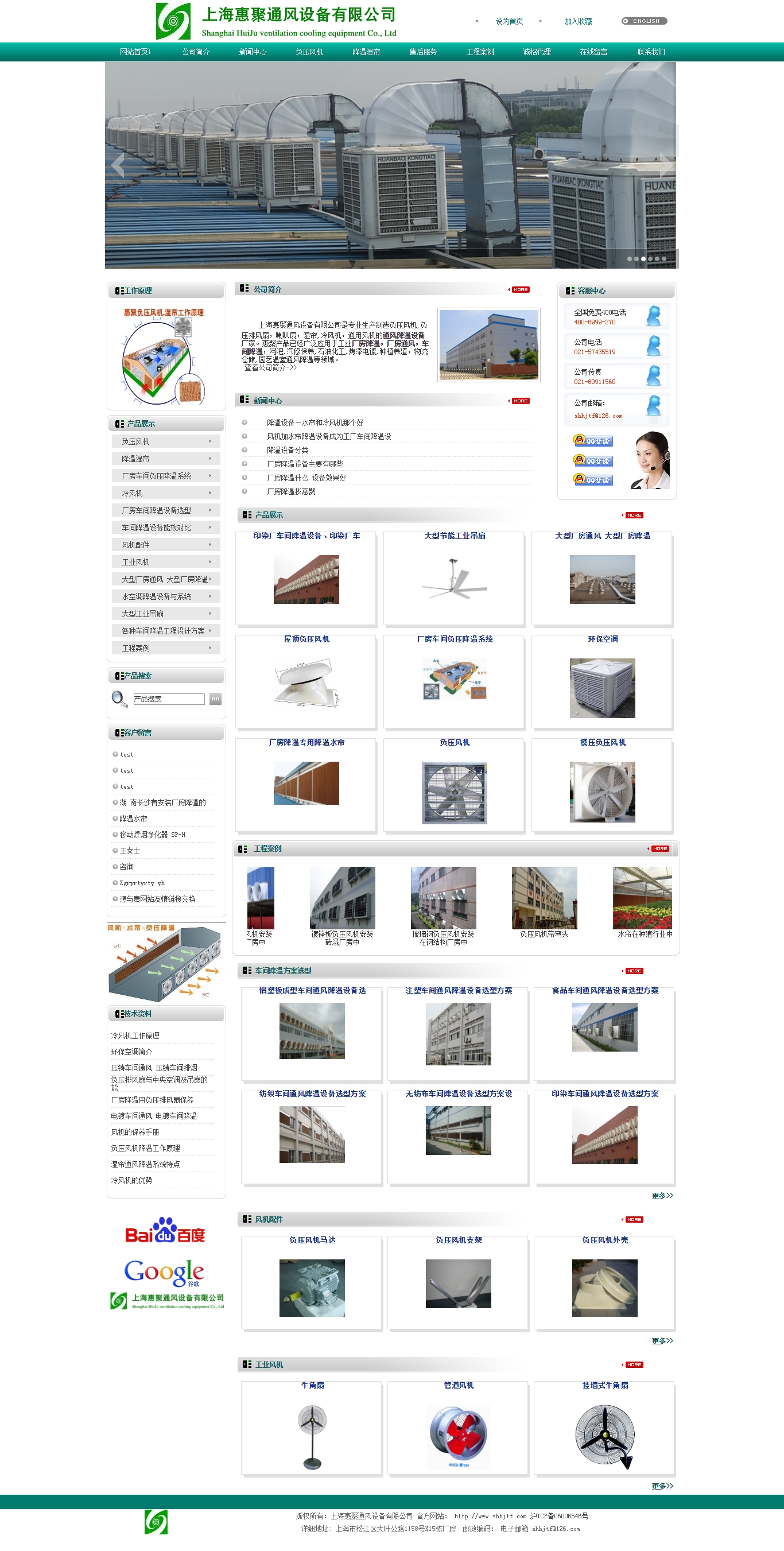Open MORE for 新闻中心 section

(520, 401)
